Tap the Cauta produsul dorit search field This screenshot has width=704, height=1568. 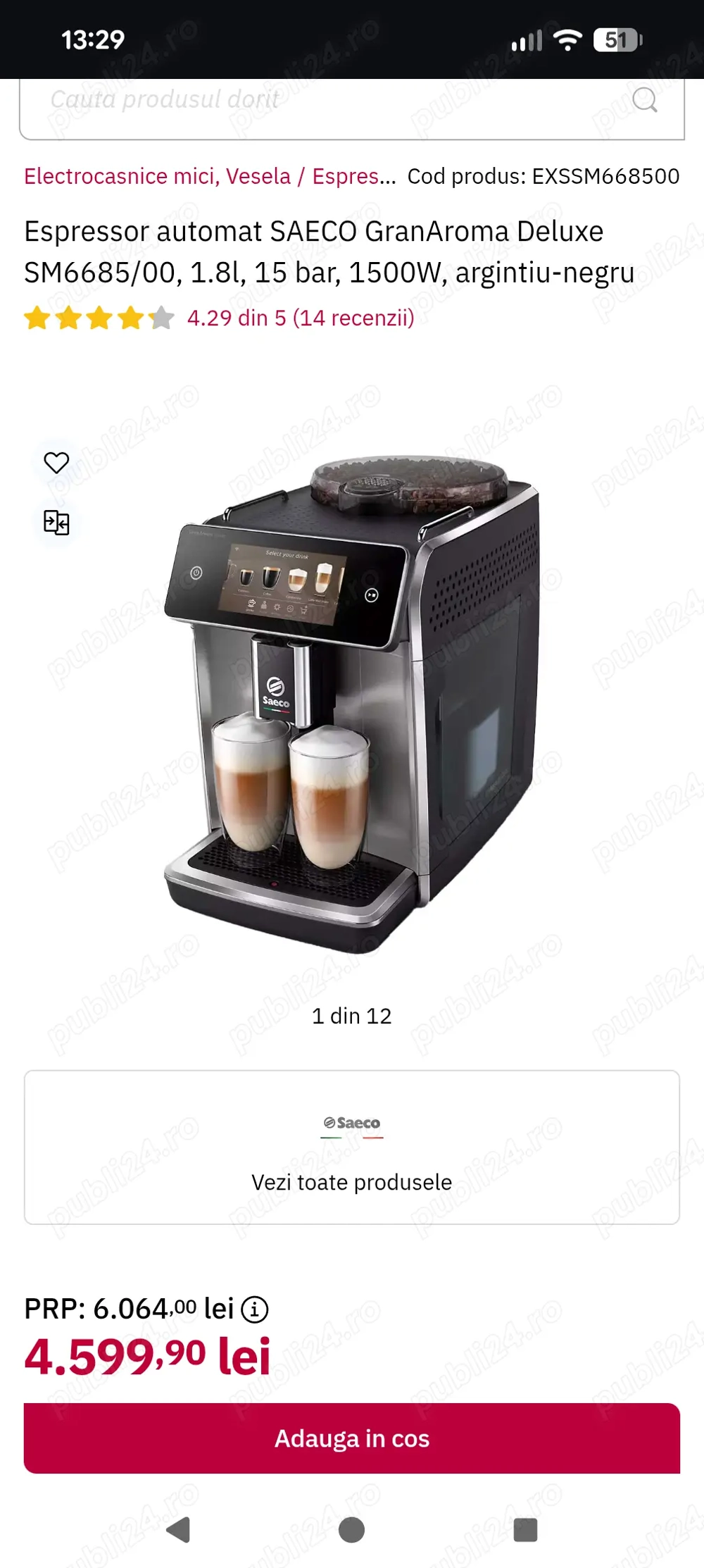282,101
